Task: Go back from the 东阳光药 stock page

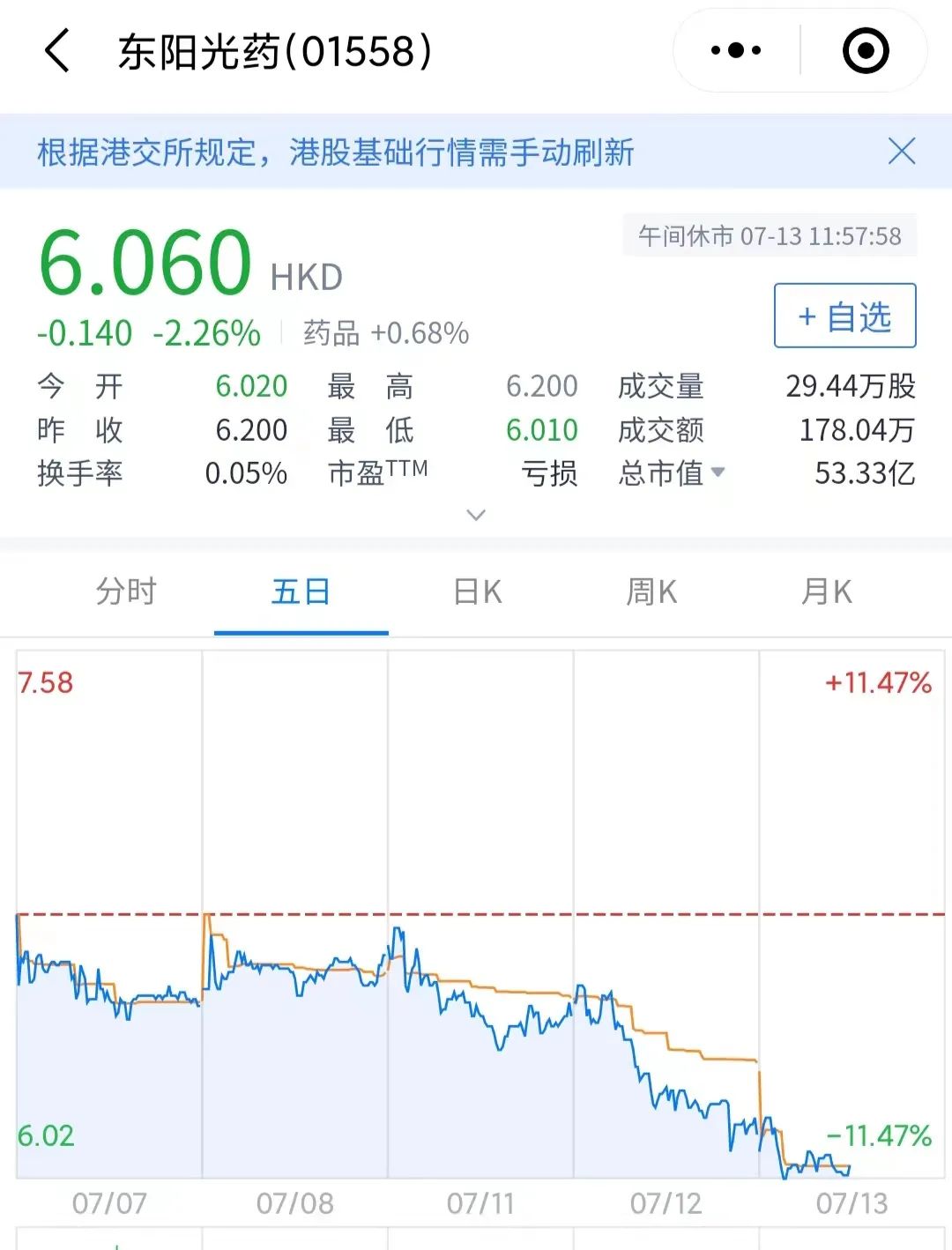Action: point(57,50)
